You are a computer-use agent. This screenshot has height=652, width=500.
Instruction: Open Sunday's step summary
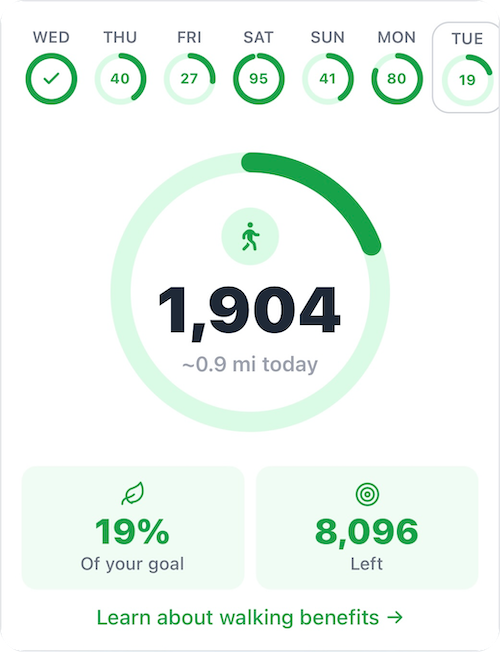pyautogui.click(x=327, y=67)
